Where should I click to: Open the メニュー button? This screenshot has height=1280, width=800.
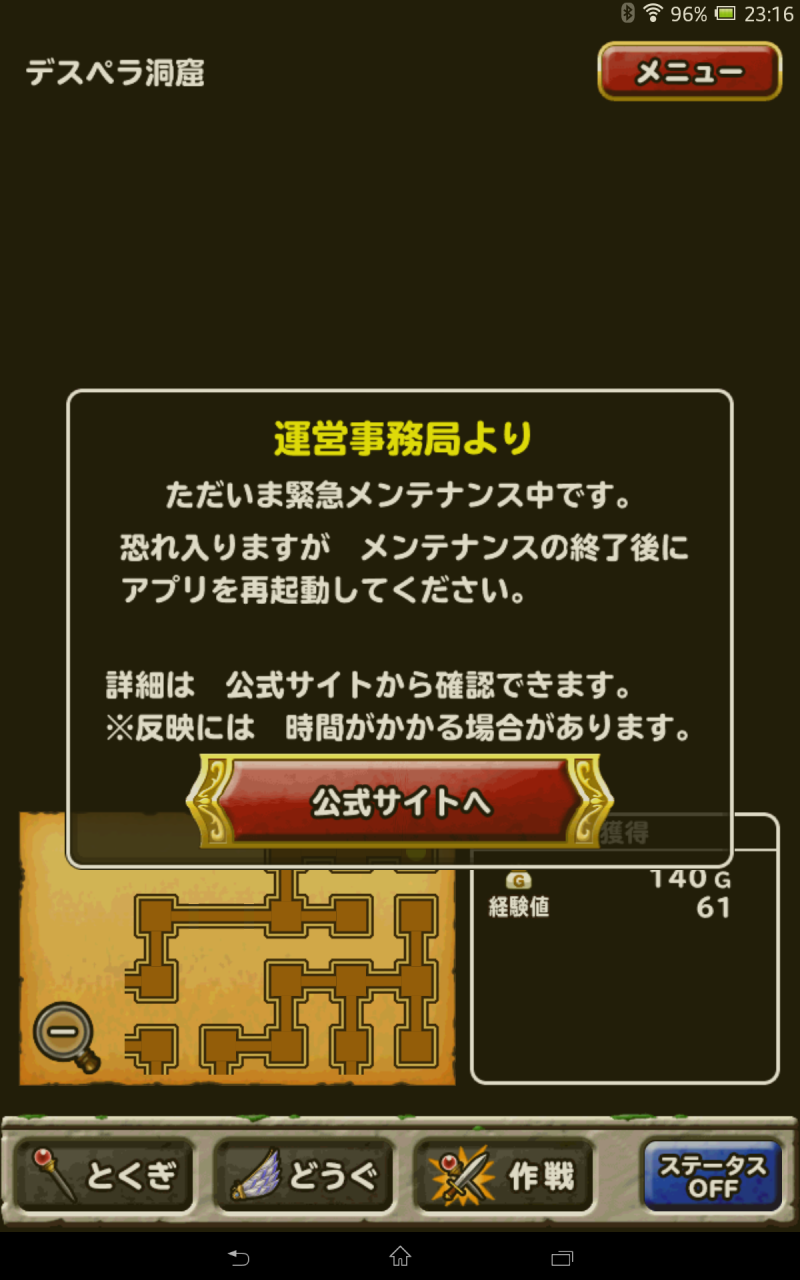[689, 71]
